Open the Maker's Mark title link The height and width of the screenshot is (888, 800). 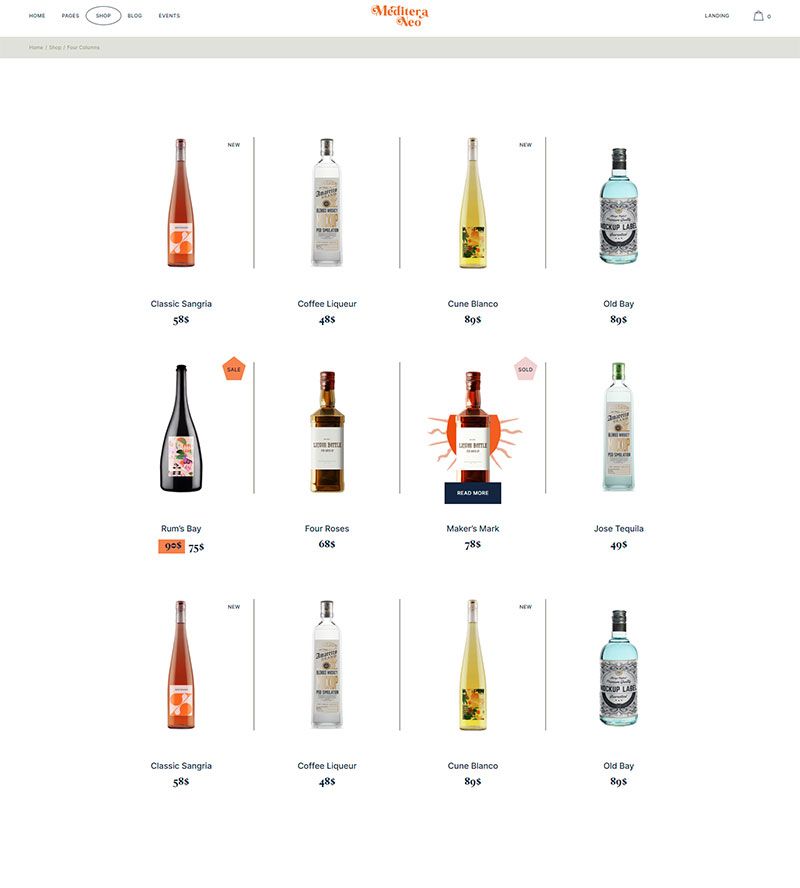coord(473,529)
